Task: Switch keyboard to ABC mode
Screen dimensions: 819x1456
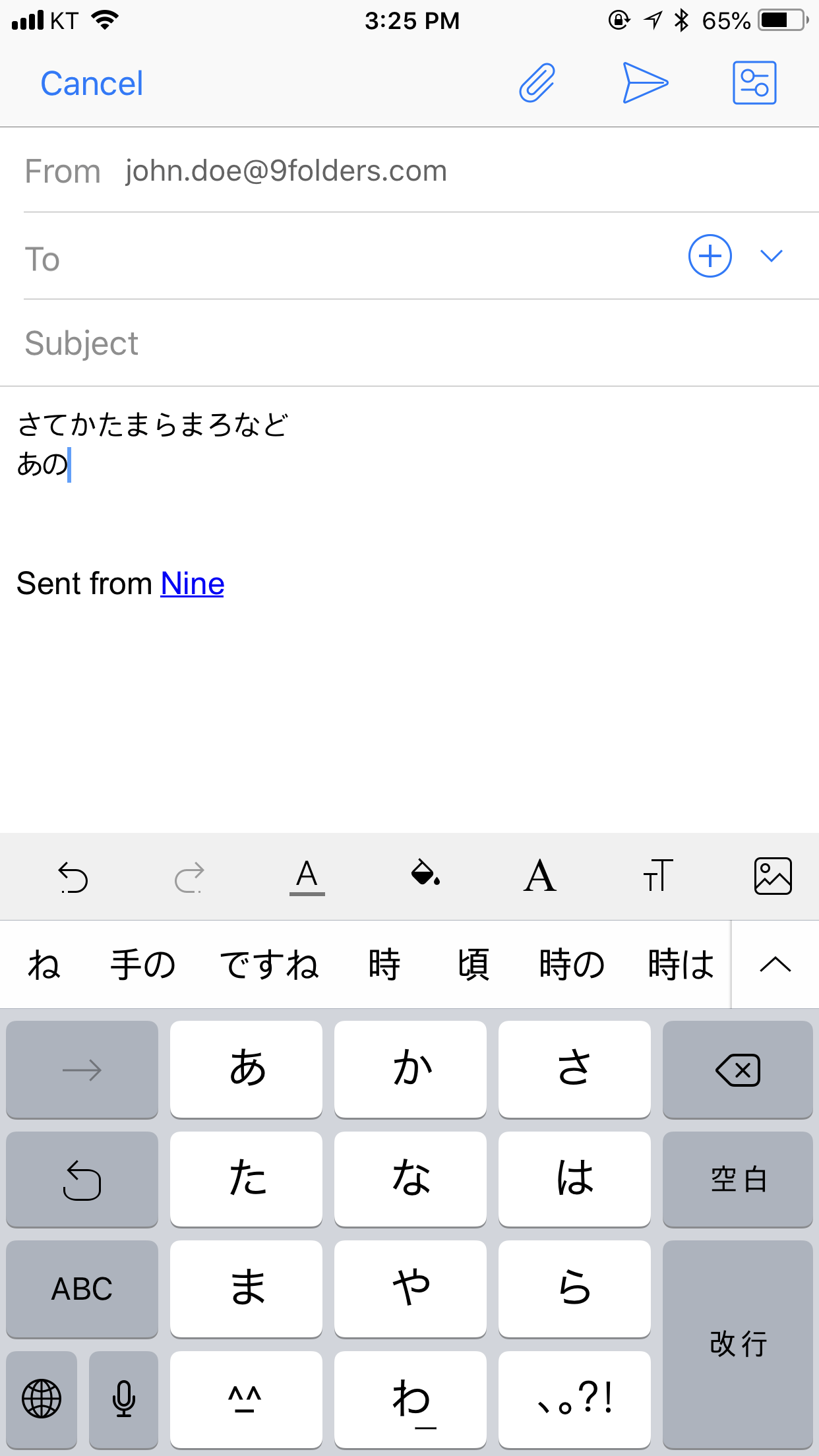Action: (x=82, y=1289)
